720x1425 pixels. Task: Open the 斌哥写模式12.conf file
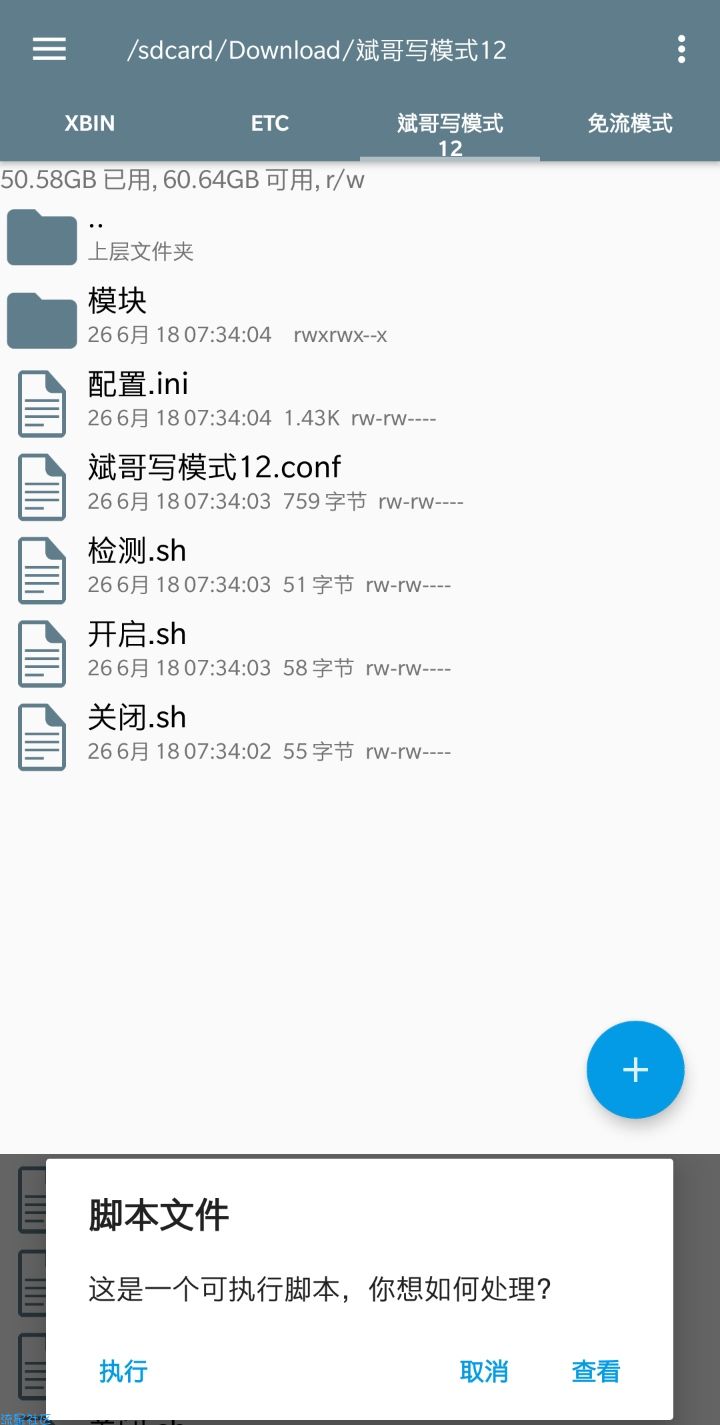(360, 484)
